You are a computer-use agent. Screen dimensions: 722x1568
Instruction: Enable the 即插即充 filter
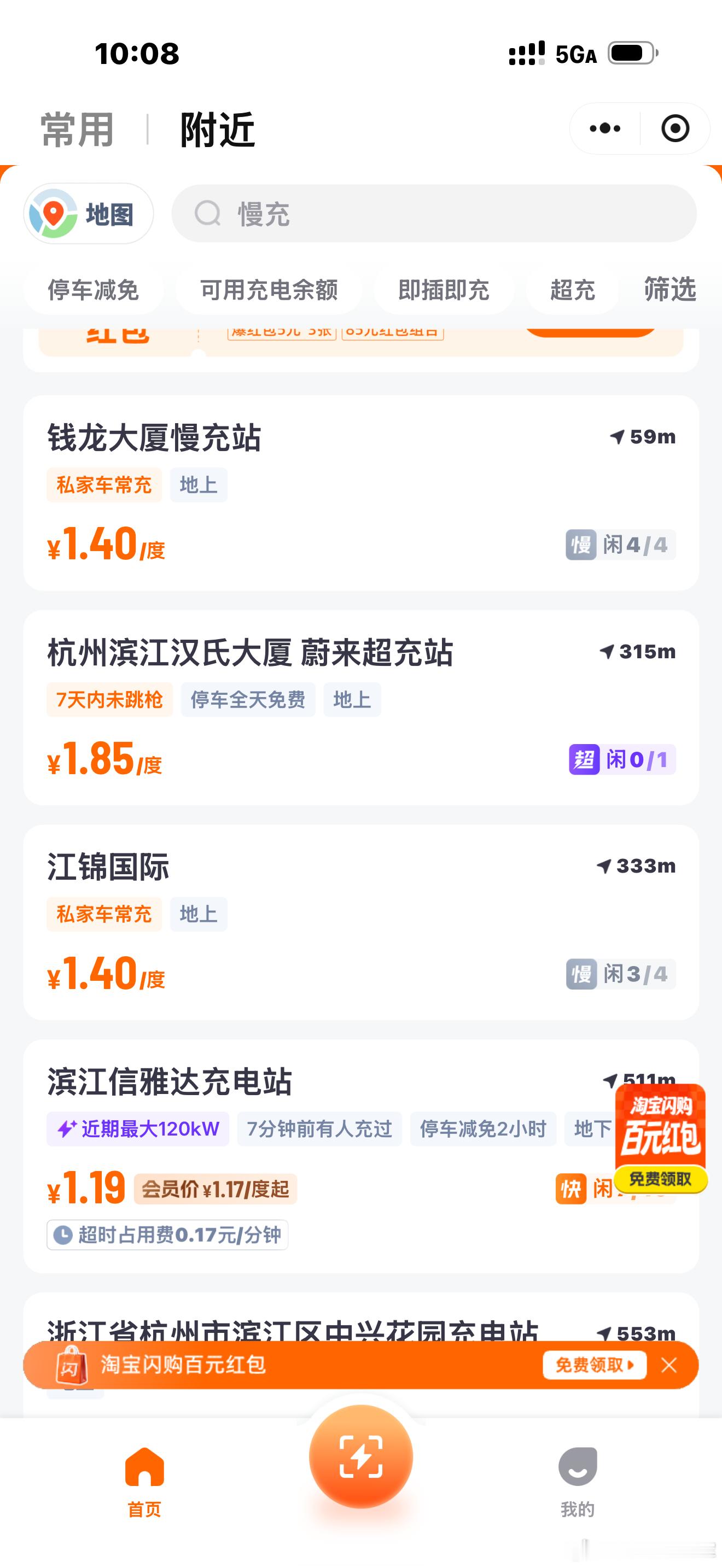tap(444, 291)
